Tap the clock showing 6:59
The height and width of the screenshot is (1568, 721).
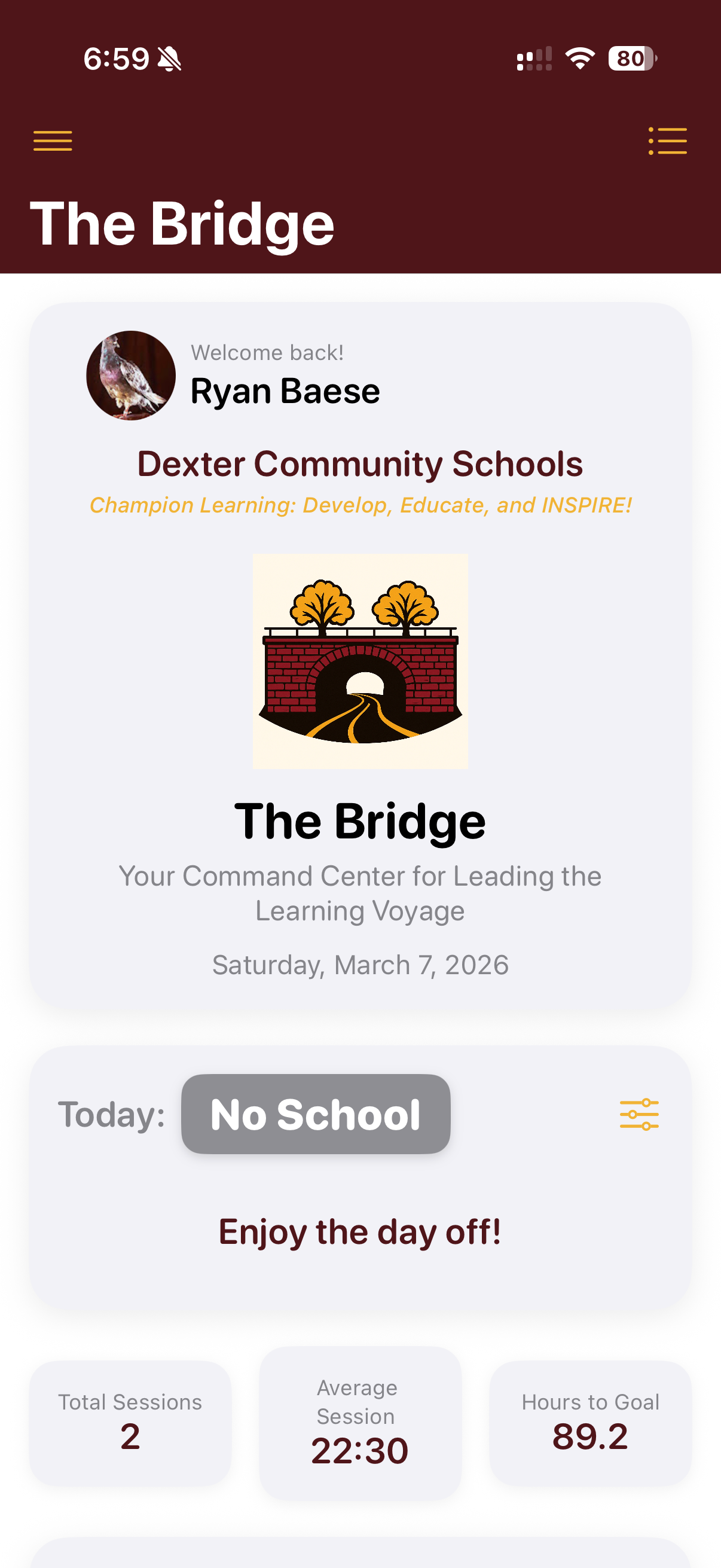(x=117, y=58)
